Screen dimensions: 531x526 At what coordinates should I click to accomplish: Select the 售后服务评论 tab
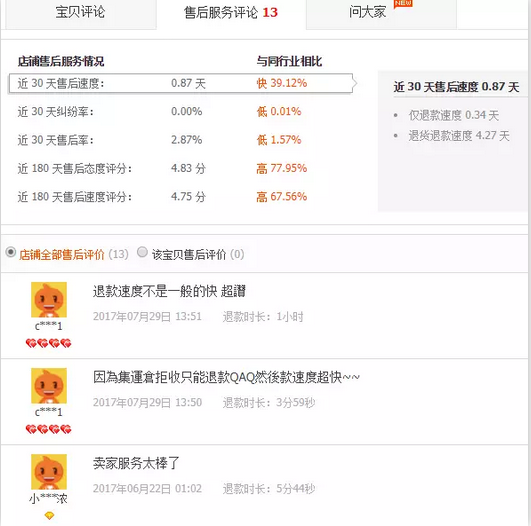pyautogui.click(x=231, y=14)
